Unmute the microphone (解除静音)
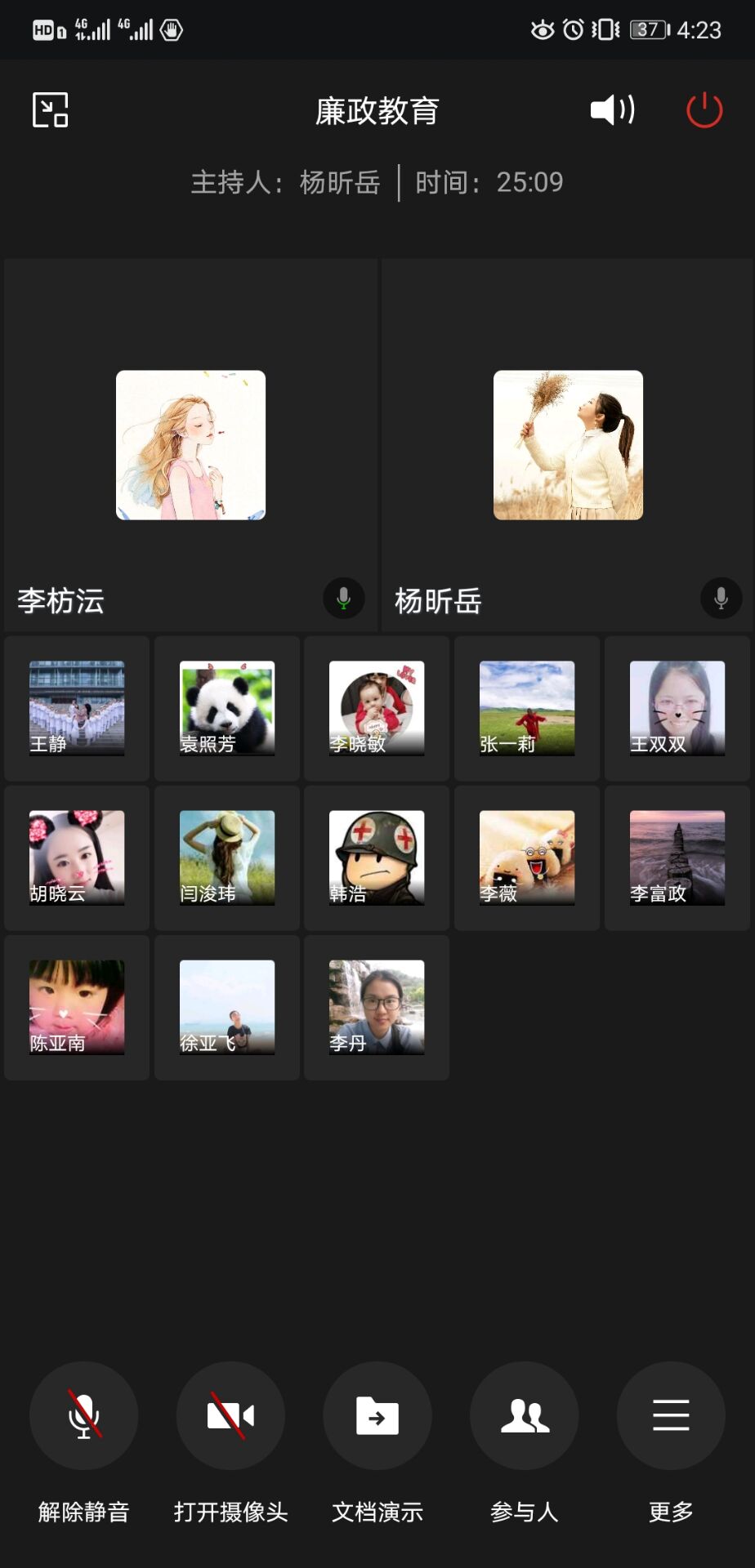The image size is (755, 1568). click(84, 1415)
